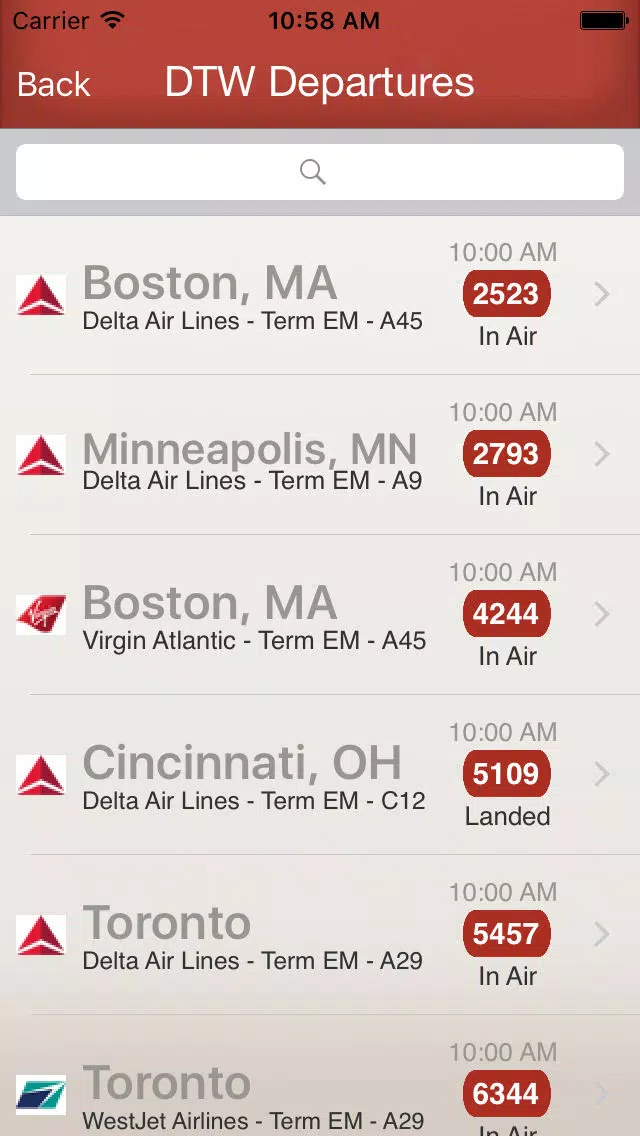Screen dimensions: 640x1136
Task: Open Delta flight 2523 to Boston
Action: (320, 295)
